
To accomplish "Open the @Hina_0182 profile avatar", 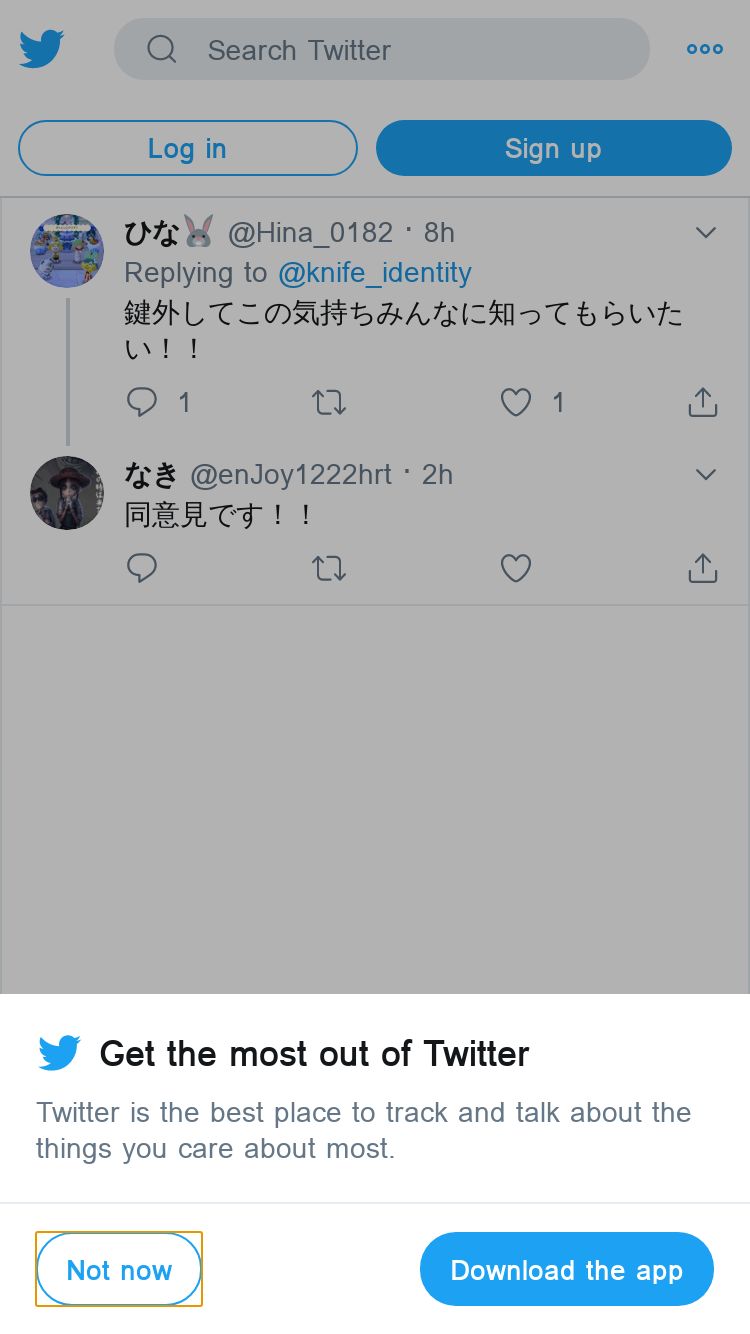I will (67, 251).
